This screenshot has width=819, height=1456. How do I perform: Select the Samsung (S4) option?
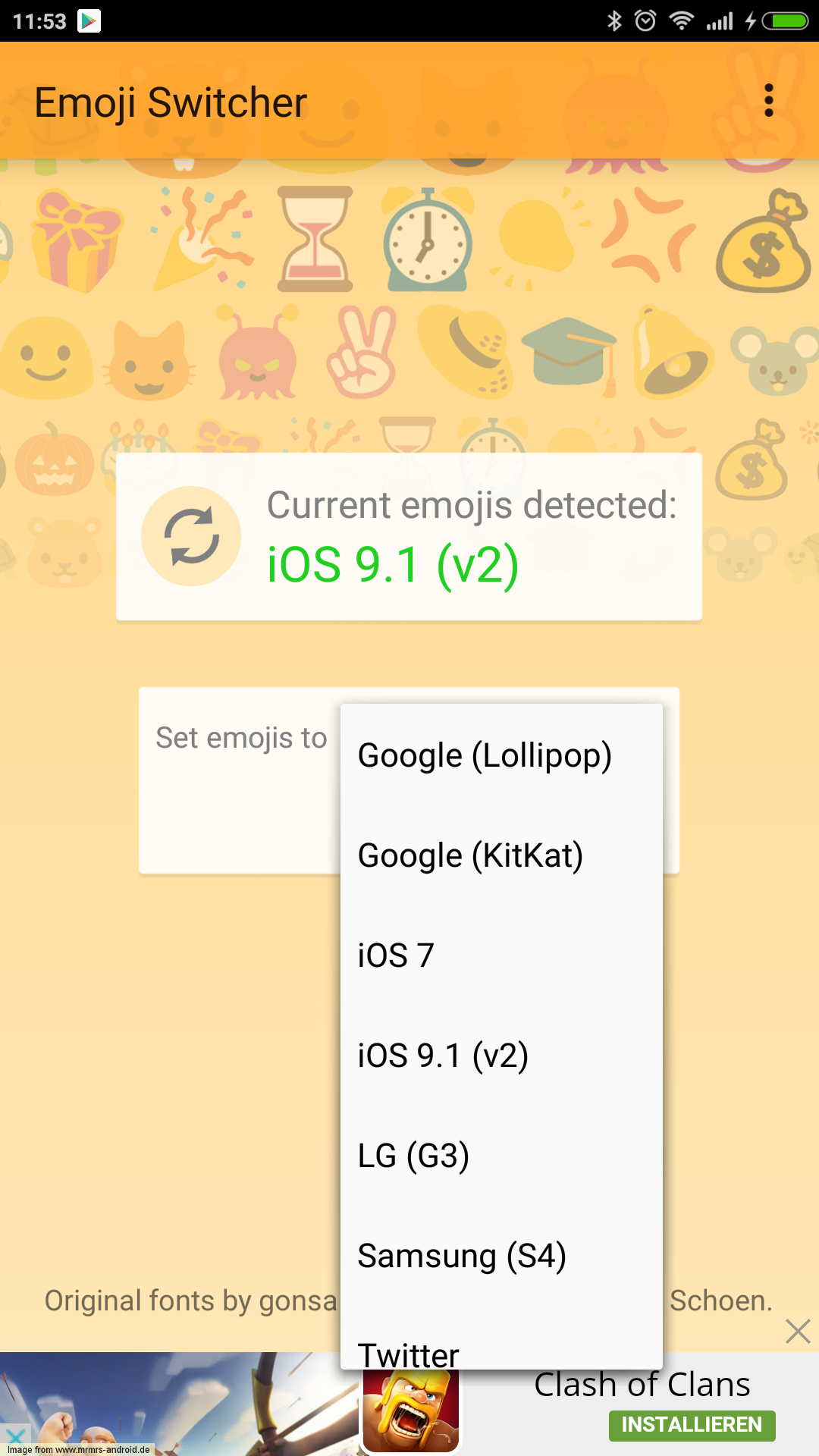tap(501, 1256)
